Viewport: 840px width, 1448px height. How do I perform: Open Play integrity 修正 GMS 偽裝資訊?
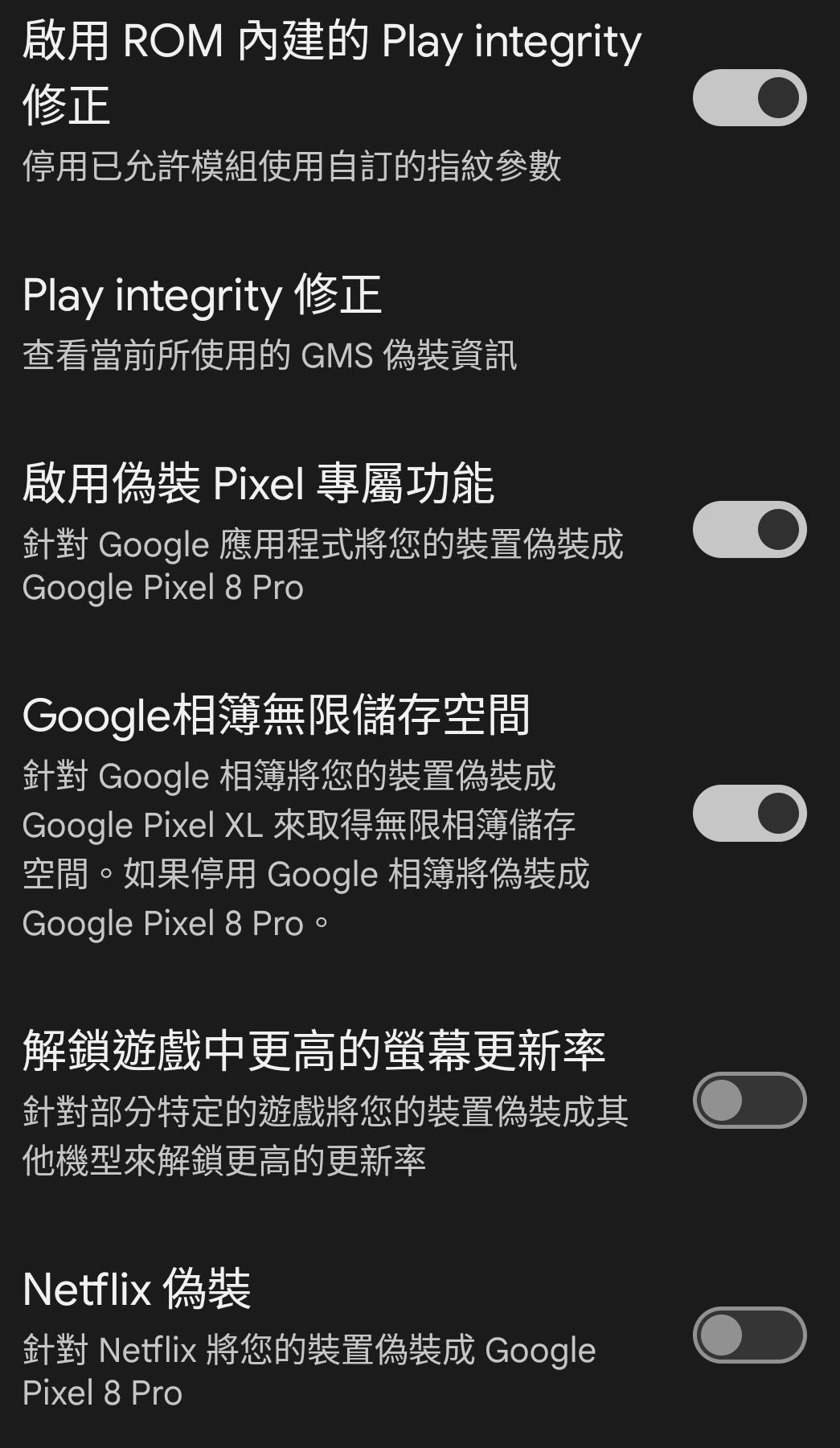[x=269, y=323]
